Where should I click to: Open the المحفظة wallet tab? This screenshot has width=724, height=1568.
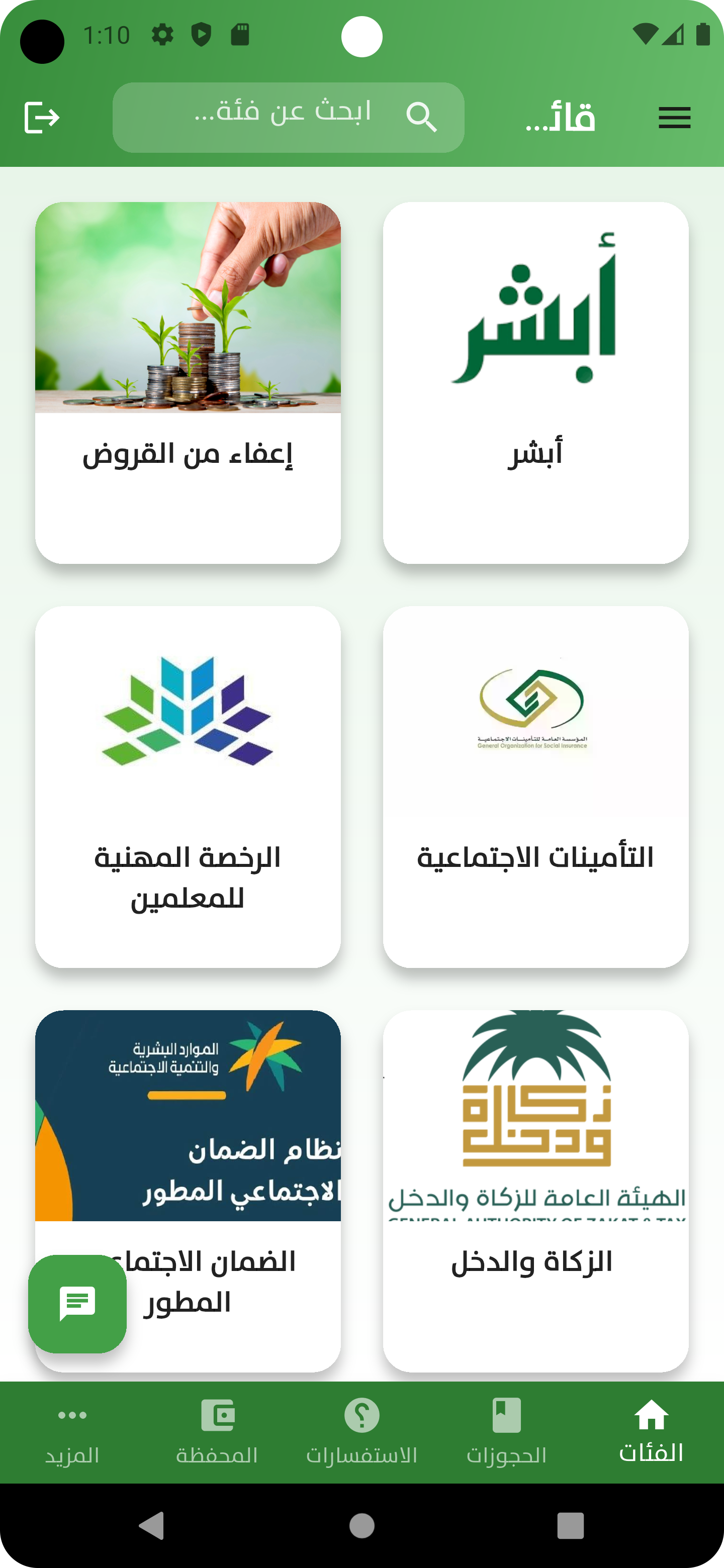(217, 1432)
